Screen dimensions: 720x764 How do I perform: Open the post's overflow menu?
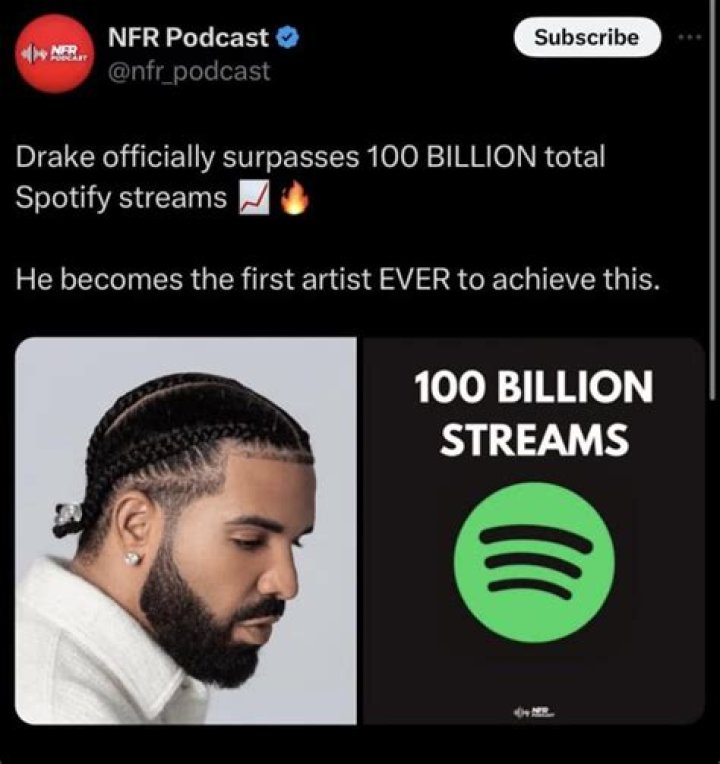[690, 38]
